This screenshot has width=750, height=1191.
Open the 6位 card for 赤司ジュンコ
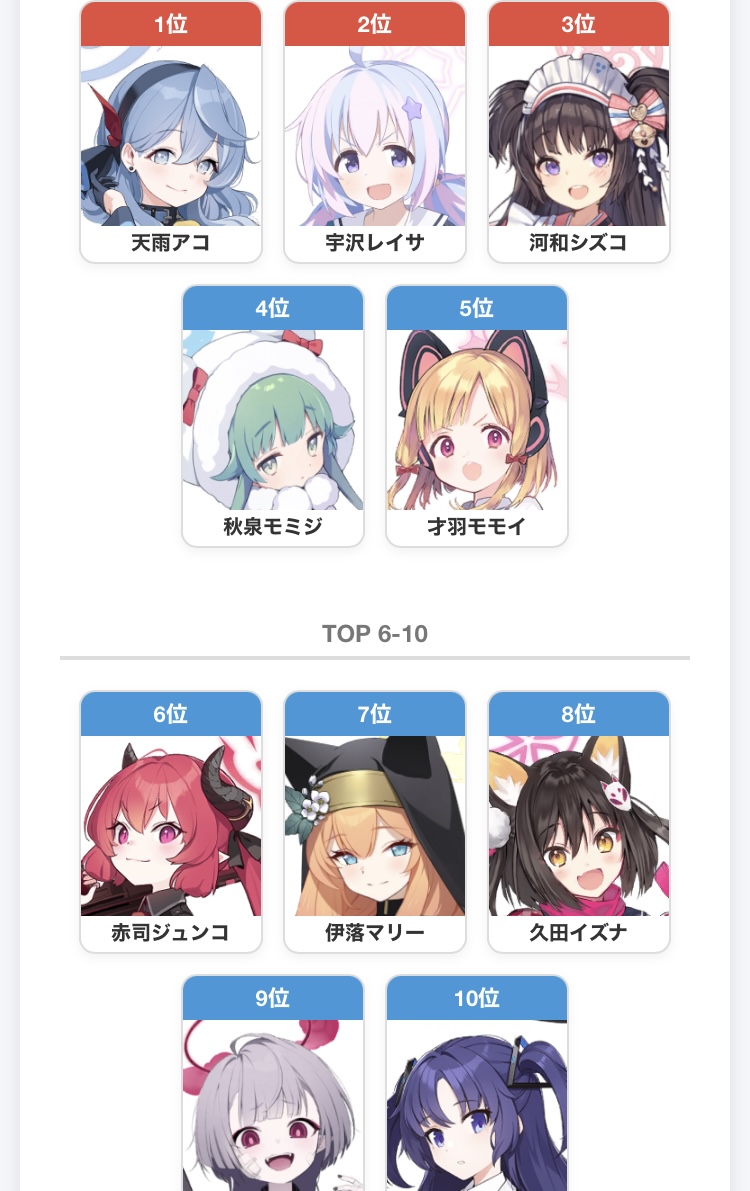coord(171,824)
